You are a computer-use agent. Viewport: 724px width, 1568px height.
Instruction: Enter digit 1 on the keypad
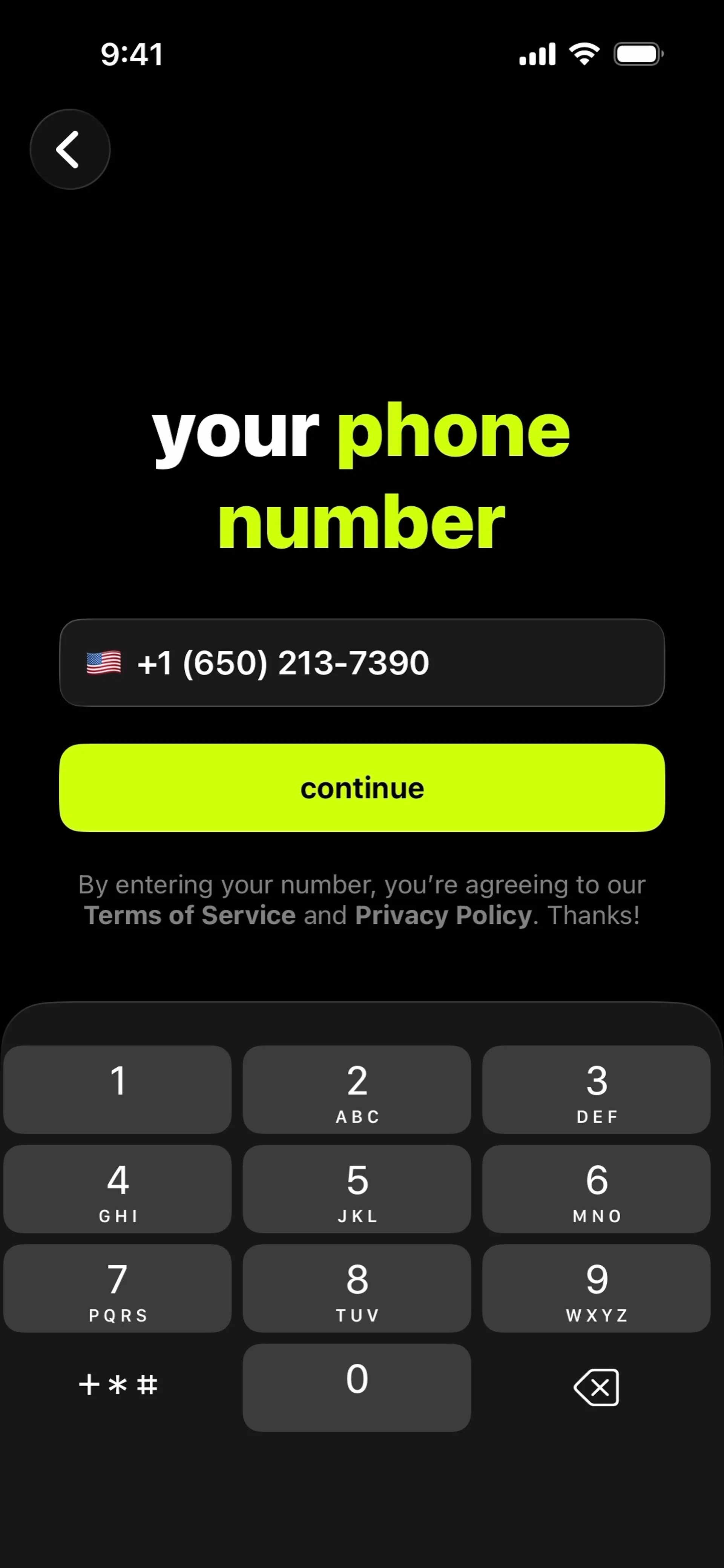[x=118, y=1090]
